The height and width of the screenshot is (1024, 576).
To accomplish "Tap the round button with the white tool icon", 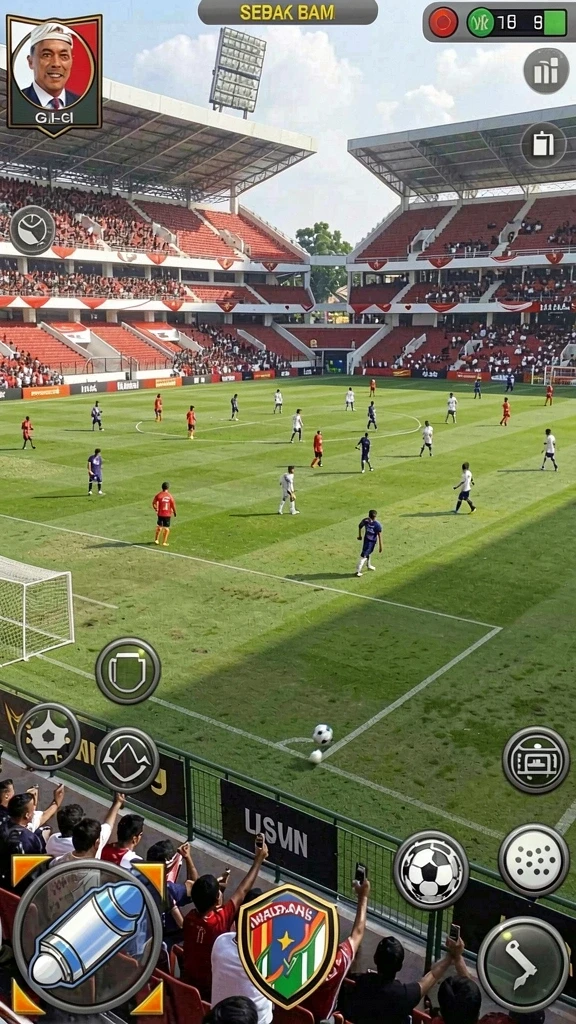I will (523, 964).
